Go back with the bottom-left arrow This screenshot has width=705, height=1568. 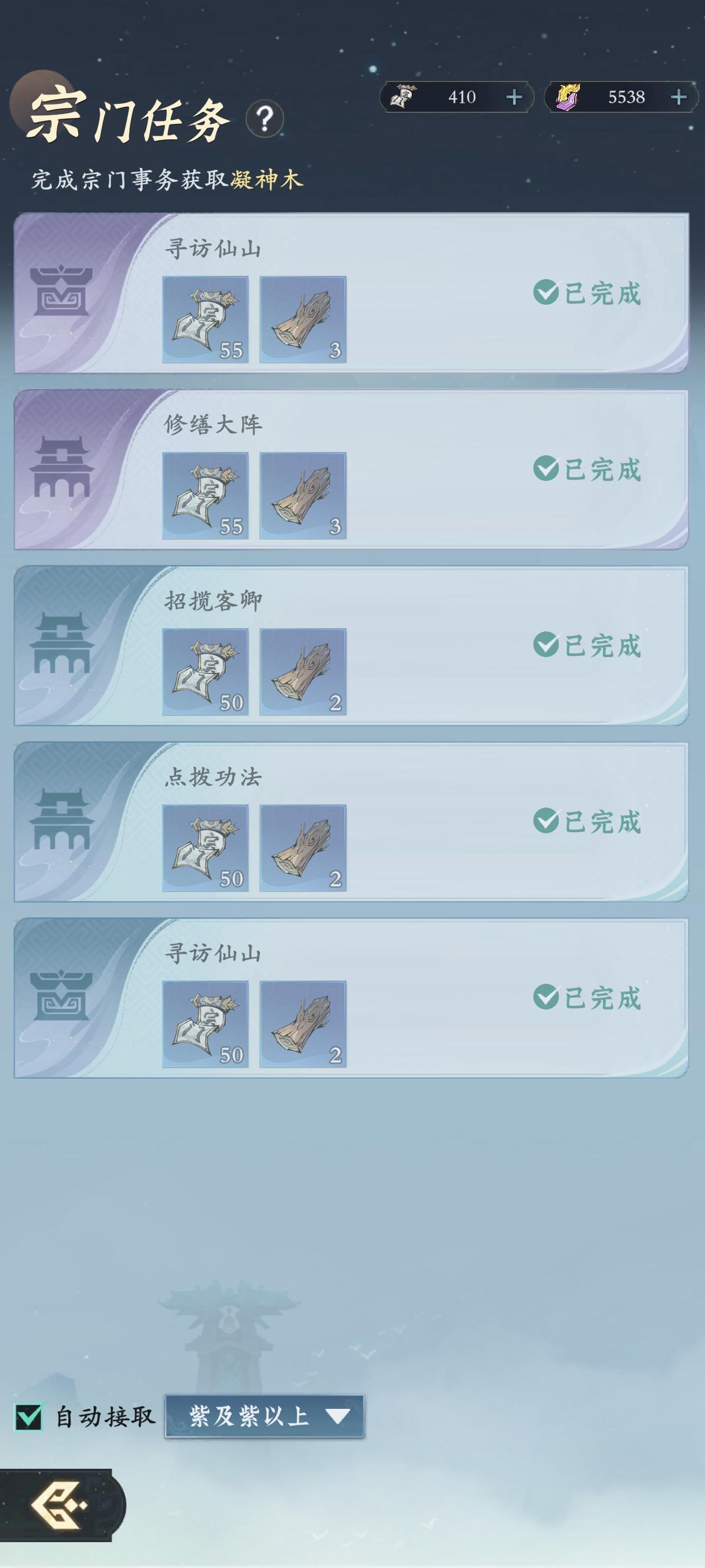[59, 1505]
